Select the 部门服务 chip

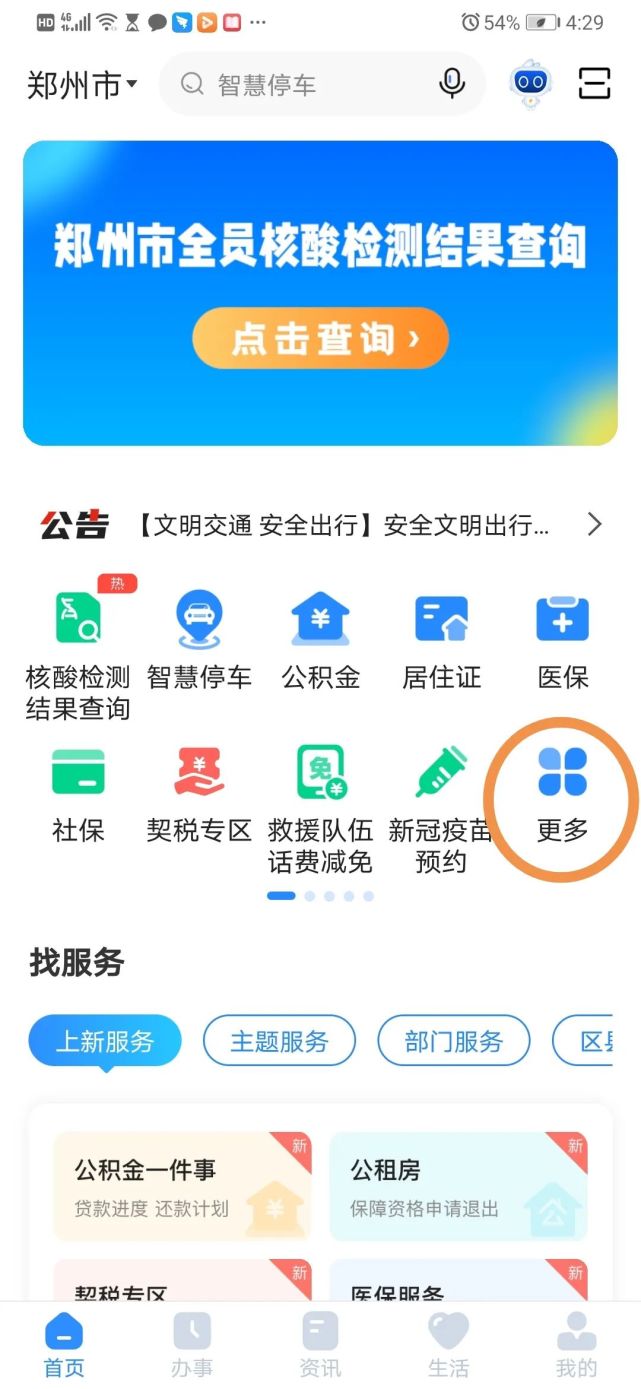pyautogui.click(x=453, y=1041)
